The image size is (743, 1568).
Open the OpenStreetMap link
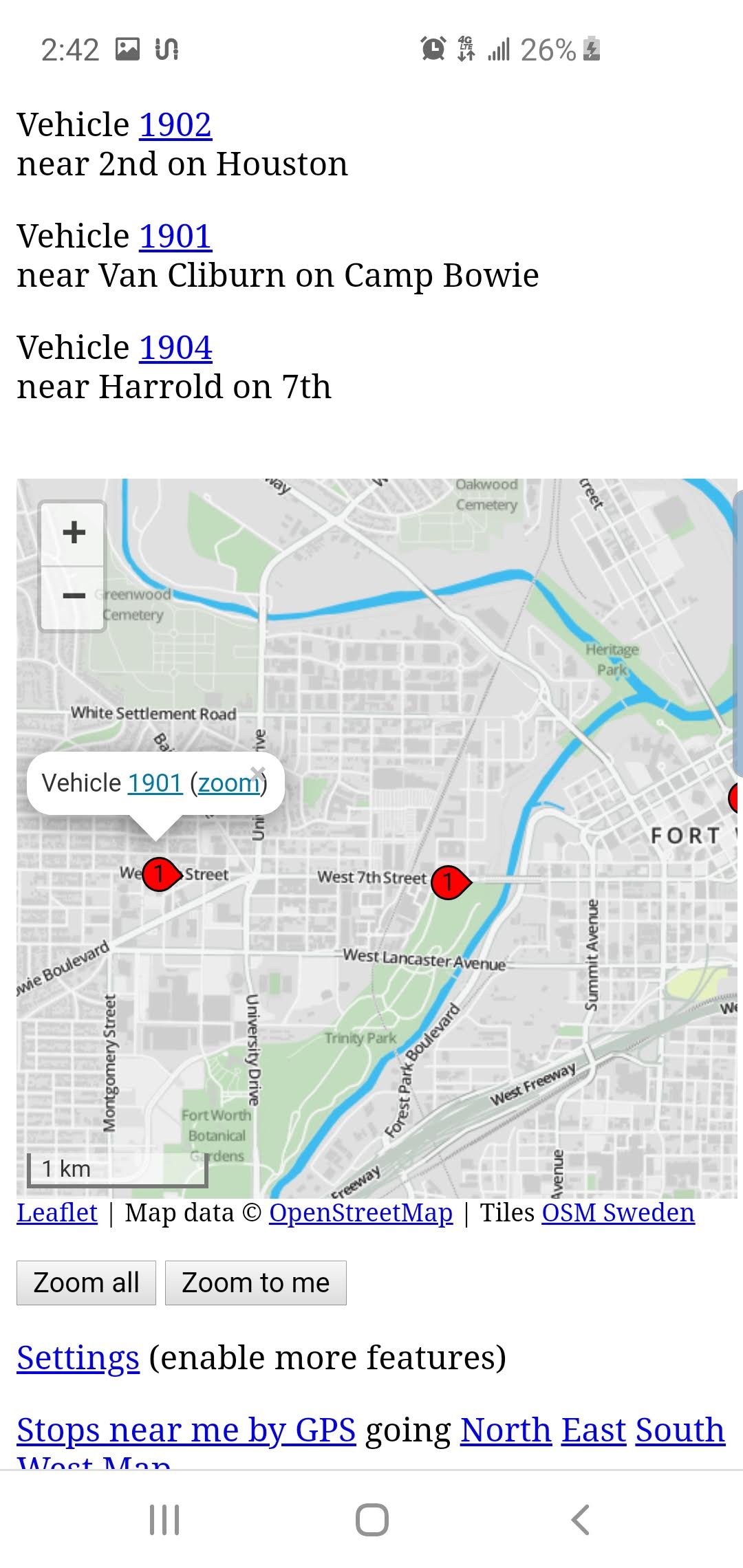[x=360, y=1212]
